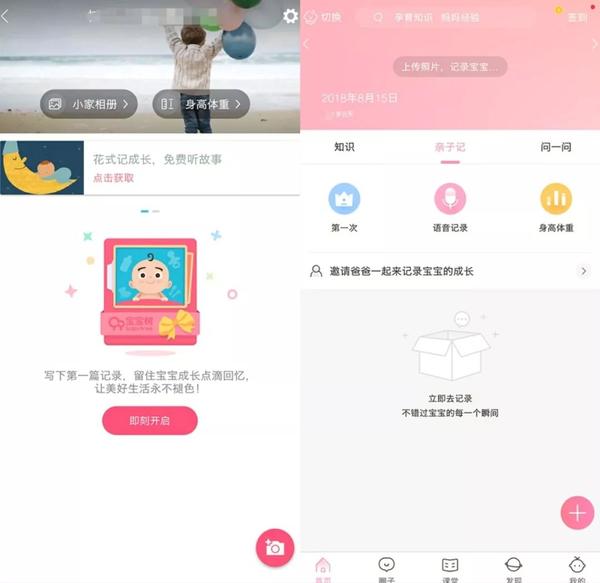Switch to the 问一问 tab
This screenshot has width=600, height=583.
tap(556, 147)
